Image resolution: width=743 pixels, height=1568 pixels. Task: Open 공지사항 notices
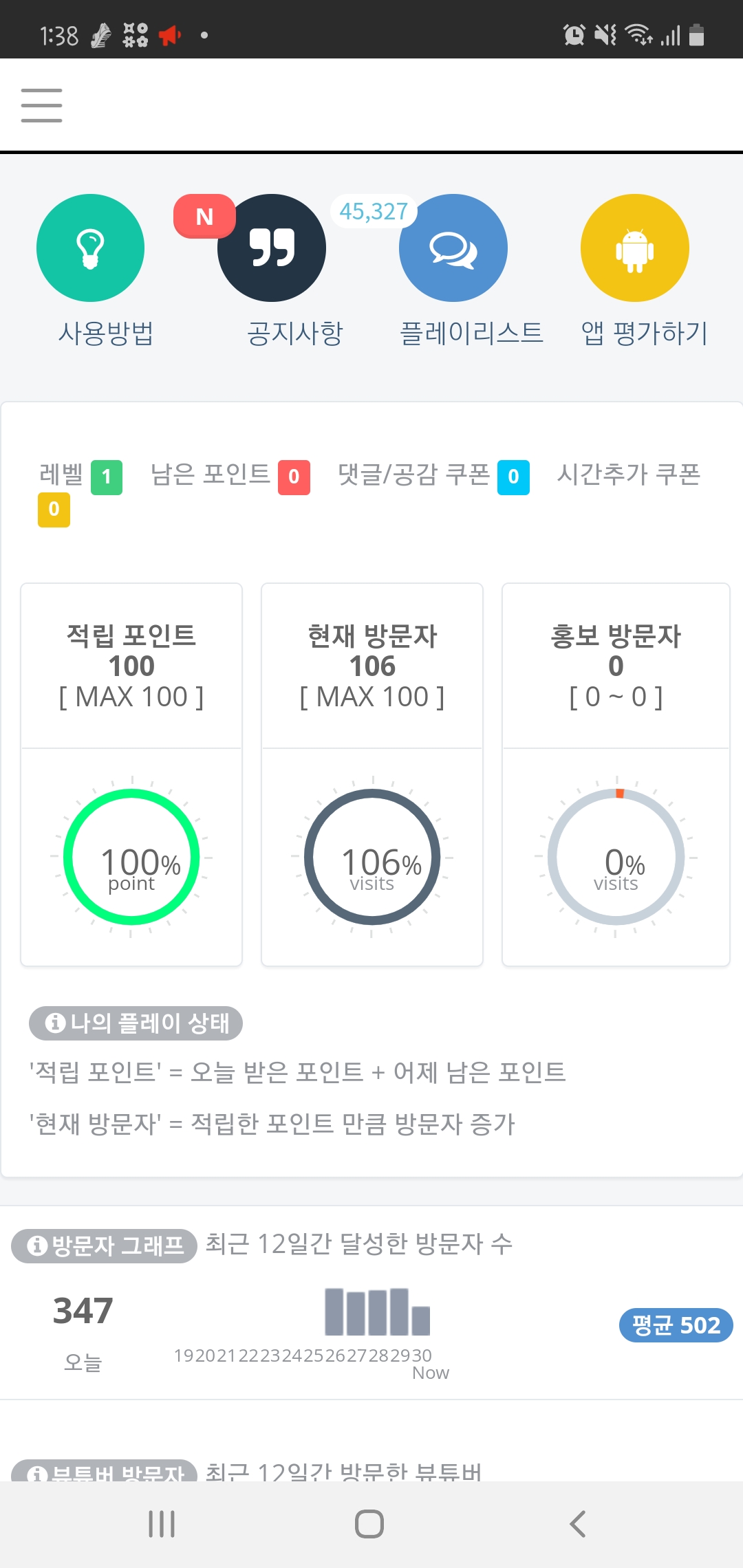[x=272, y=248]
